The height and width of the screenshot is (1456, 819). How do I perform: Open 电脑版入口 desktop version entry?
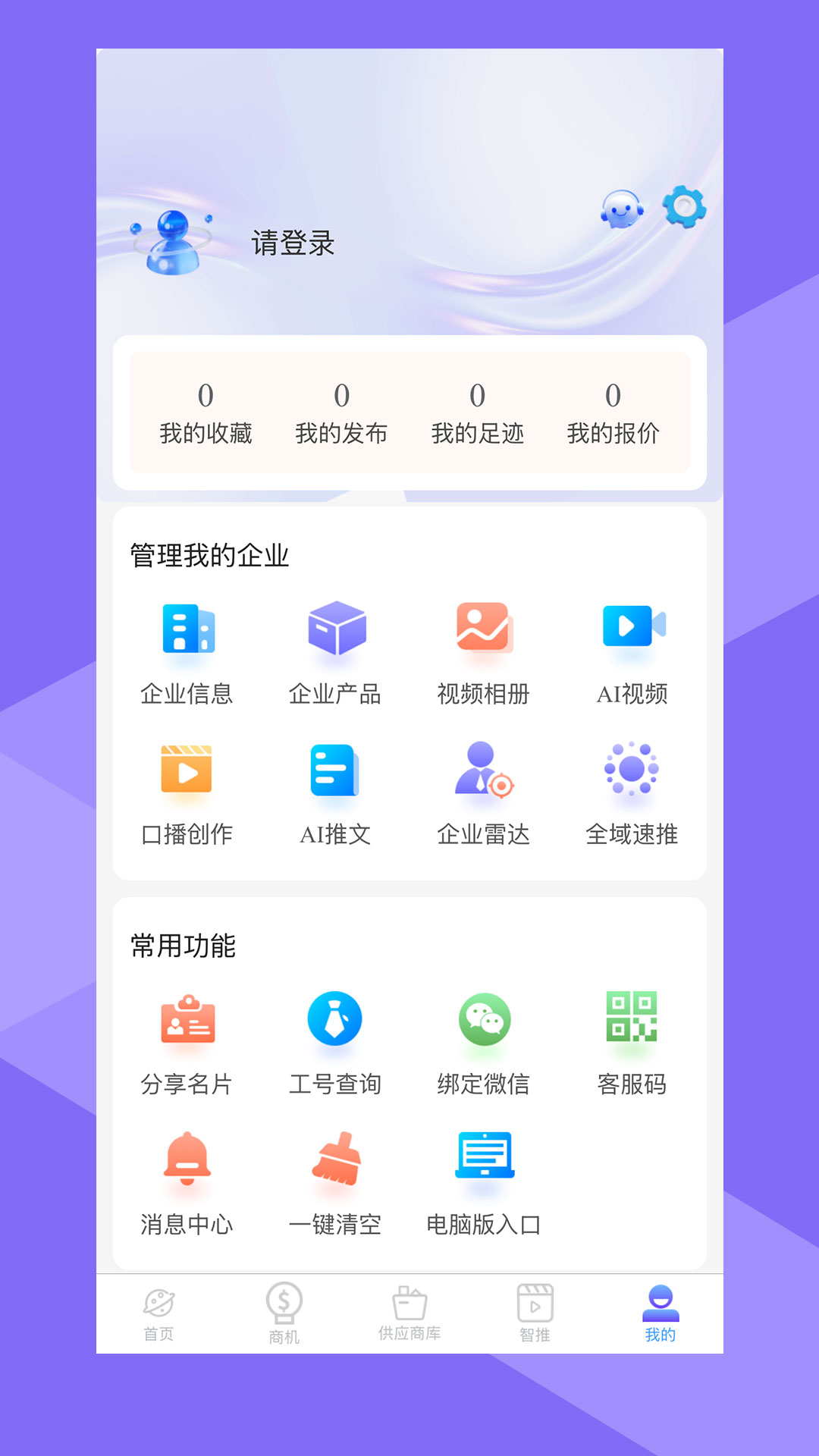485,1187
